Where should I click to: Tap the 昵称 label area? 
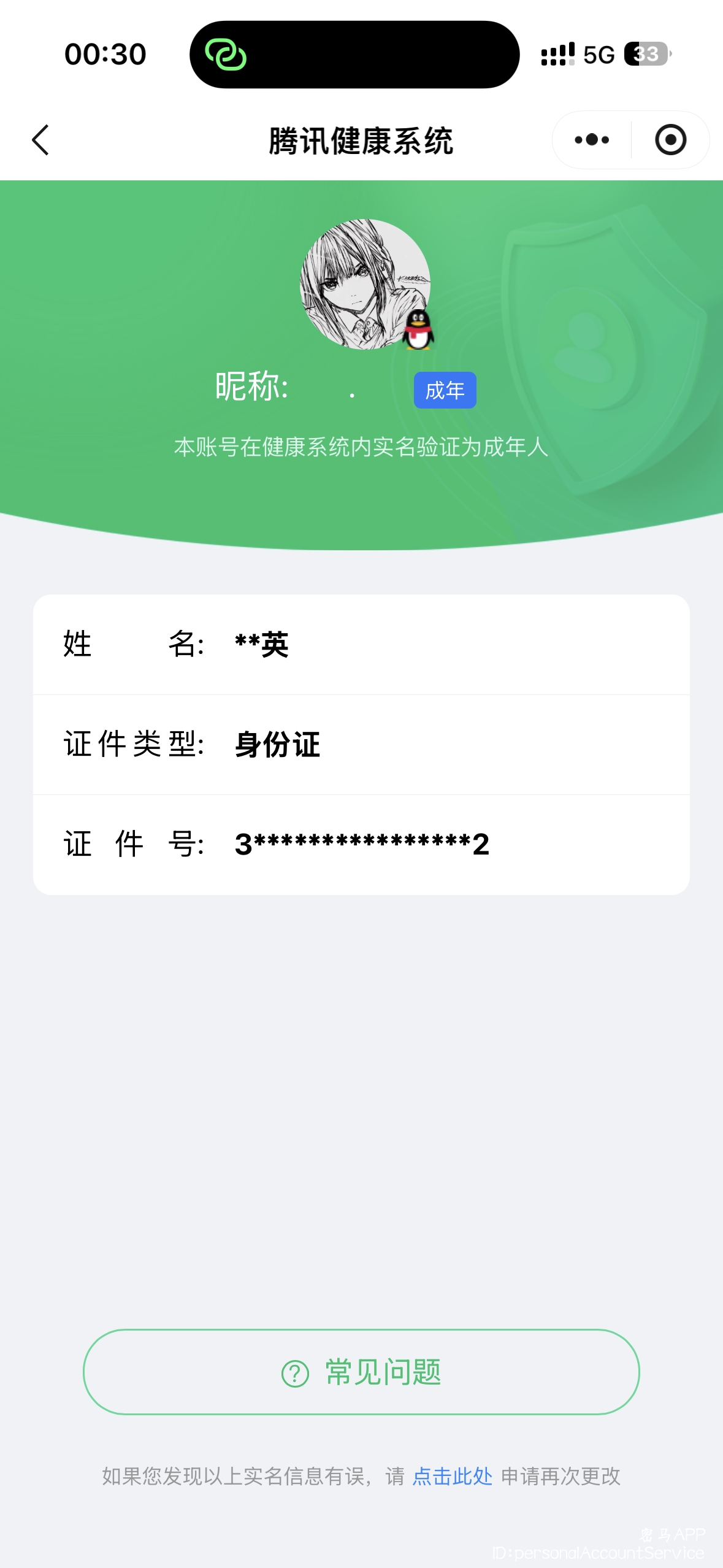pos(251,389)
